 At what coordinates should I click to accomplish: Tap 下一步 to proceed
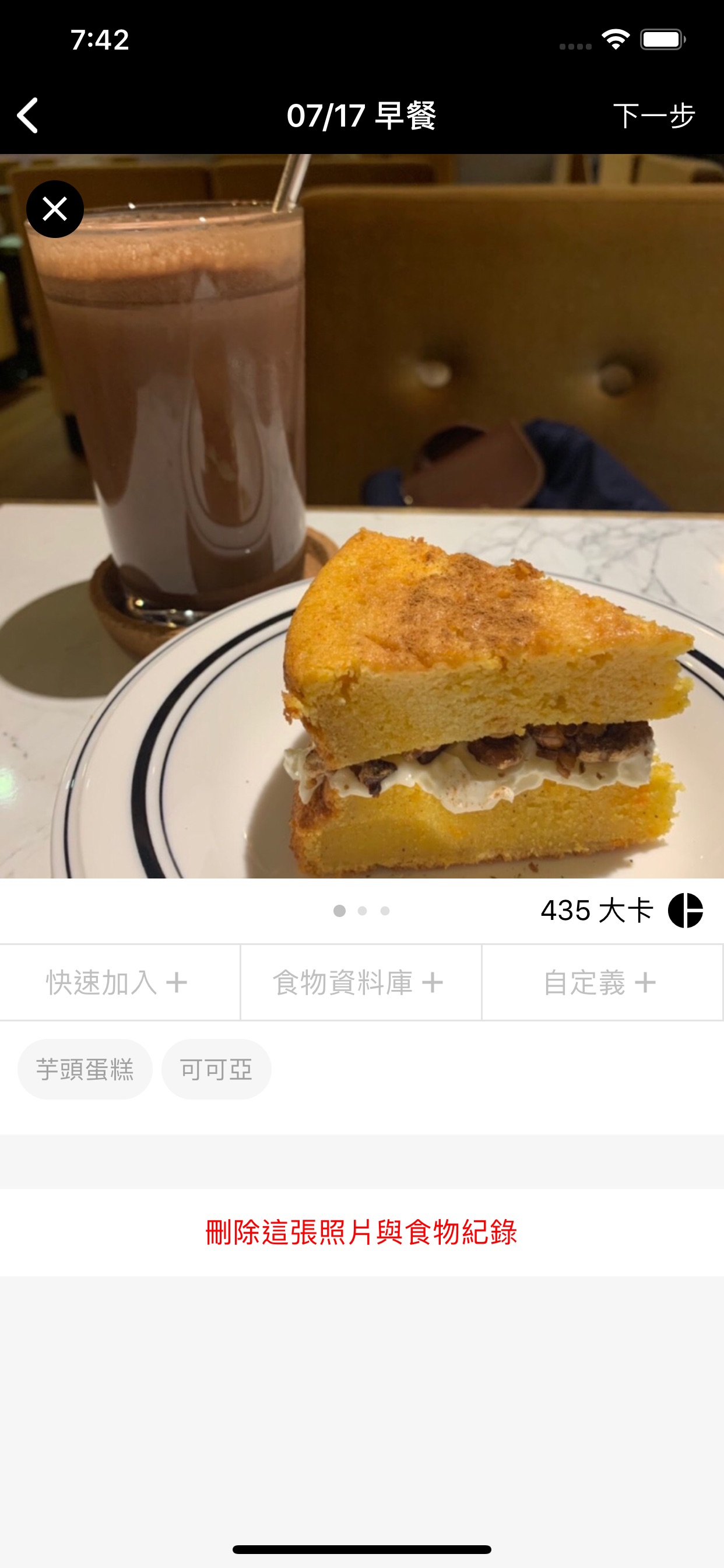(653, 115)
